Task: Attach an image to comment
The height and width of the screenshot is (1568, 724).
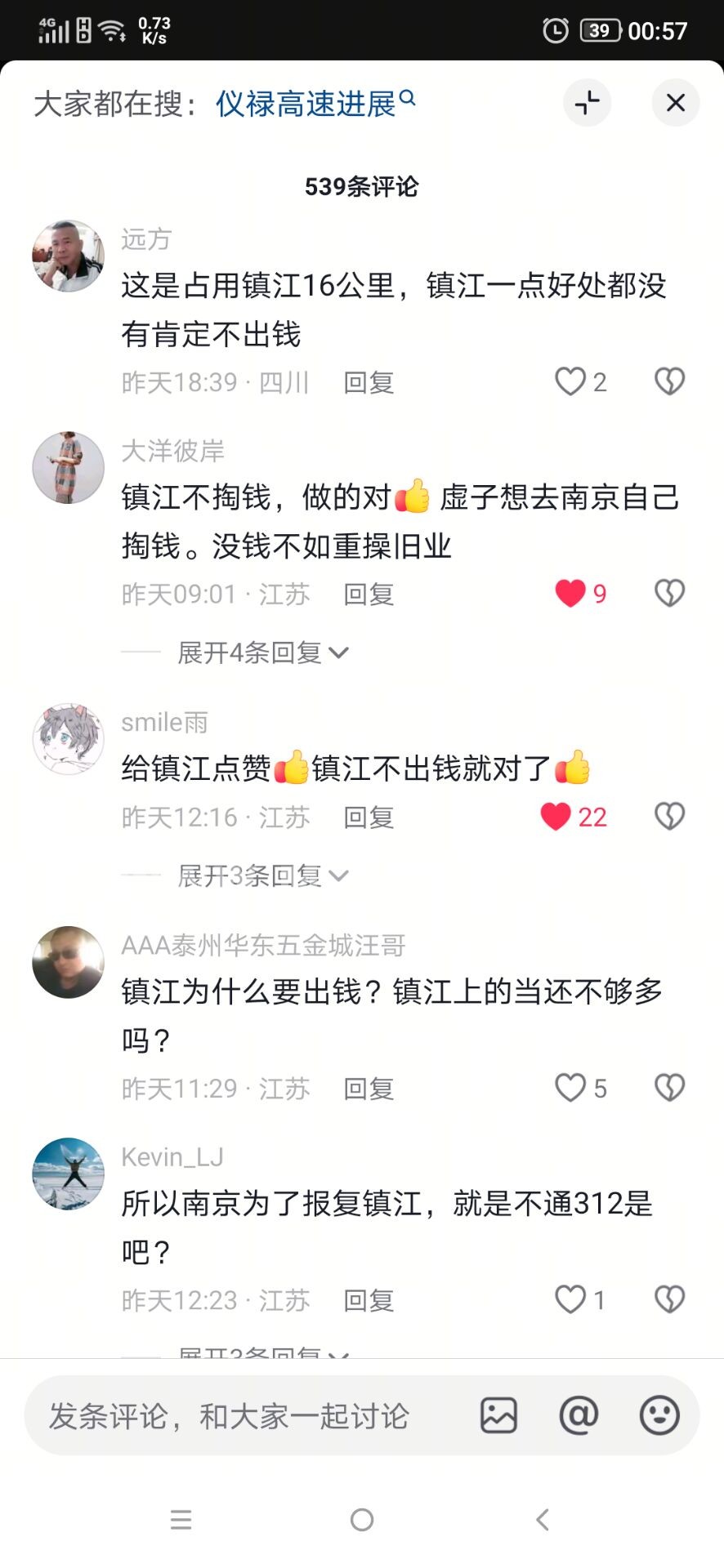Action: (x=498, y=1415)
